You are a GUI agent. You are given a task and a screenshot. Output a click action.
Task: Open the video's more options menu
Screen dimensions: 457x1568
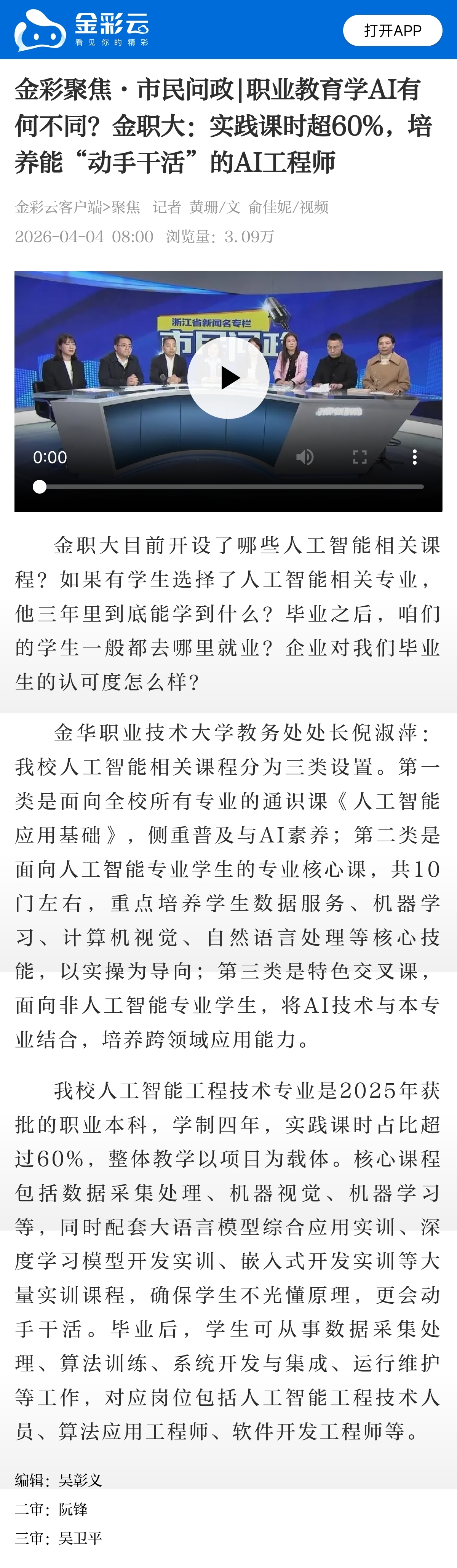click(414, 457)
